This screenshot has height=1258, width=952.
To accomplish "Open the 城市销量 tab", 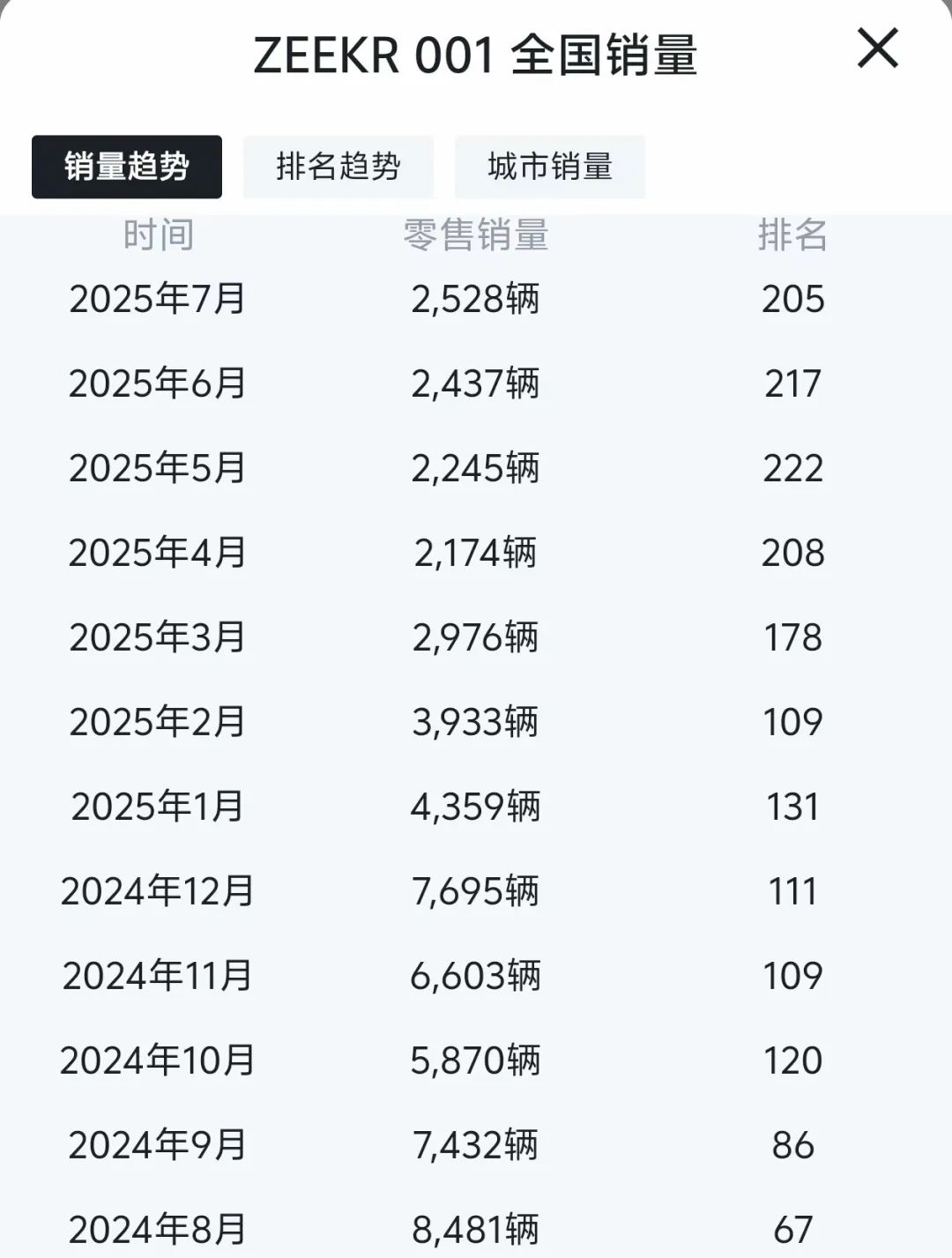I will pos(550,167).
